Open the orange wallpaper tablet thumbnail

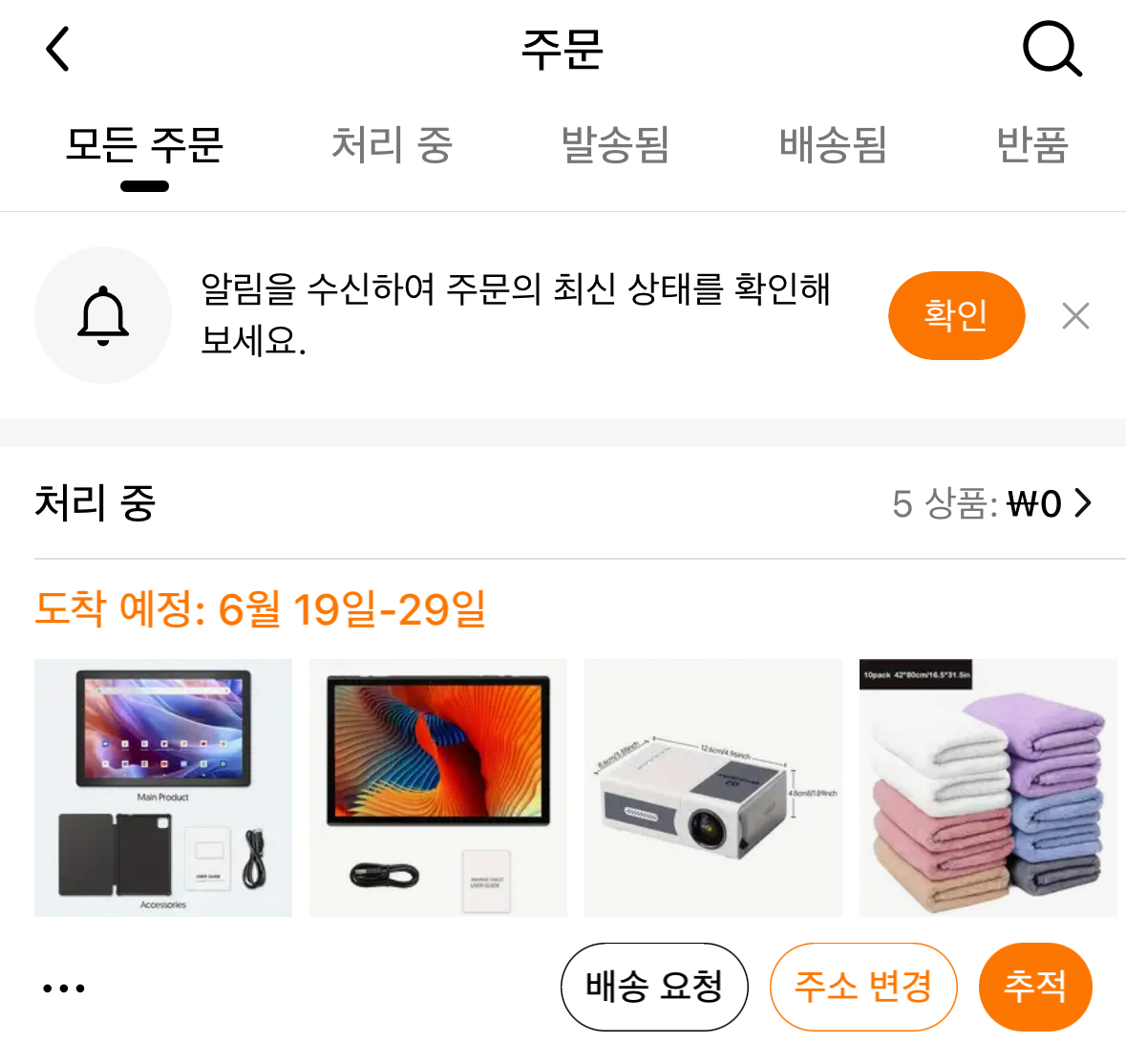438,788
